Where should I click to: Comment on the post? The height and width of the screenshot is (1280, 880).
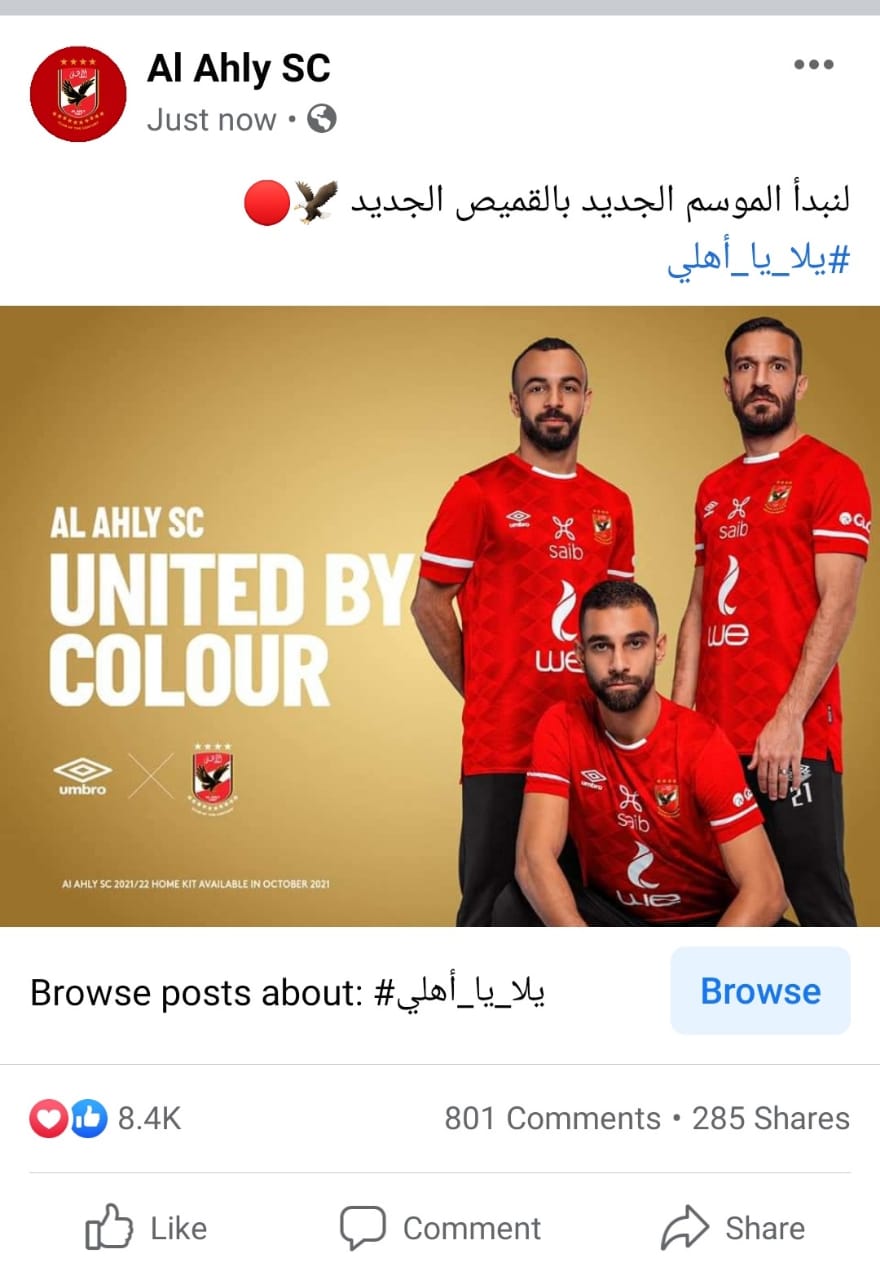pyautogui.click(x=440, y=1227)
